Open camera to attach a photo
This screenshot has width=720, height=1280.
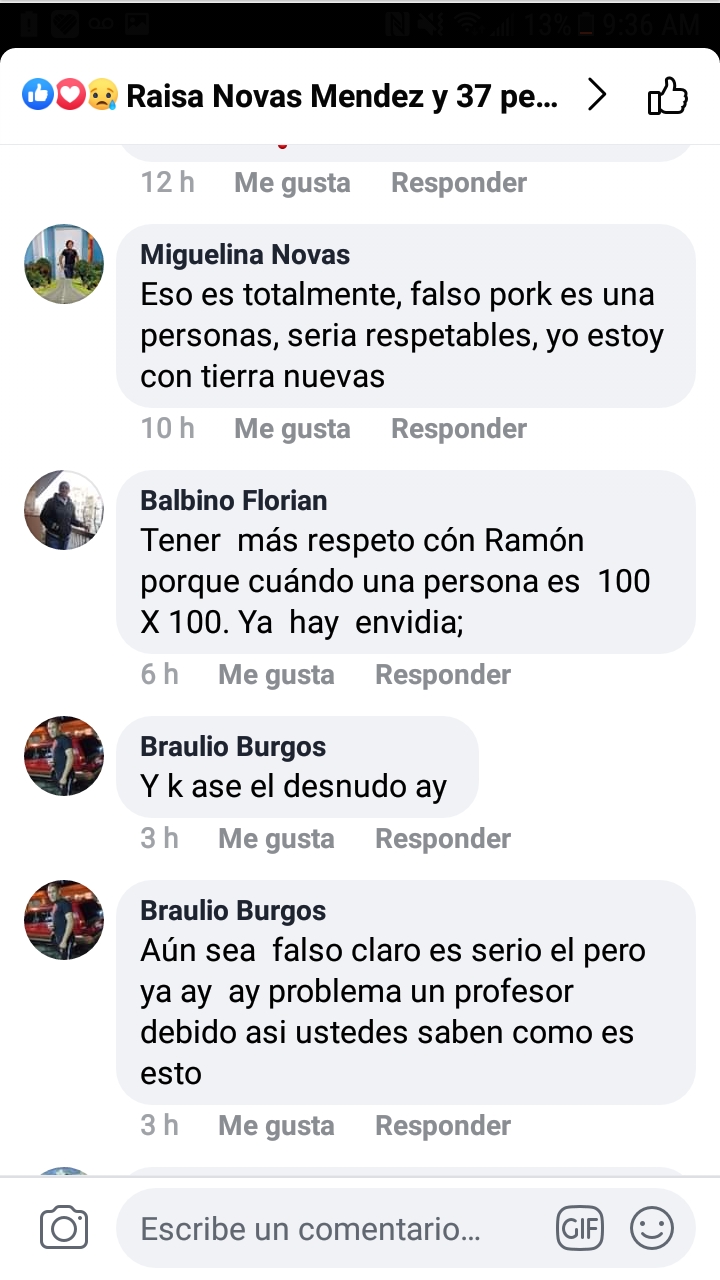64,1228
